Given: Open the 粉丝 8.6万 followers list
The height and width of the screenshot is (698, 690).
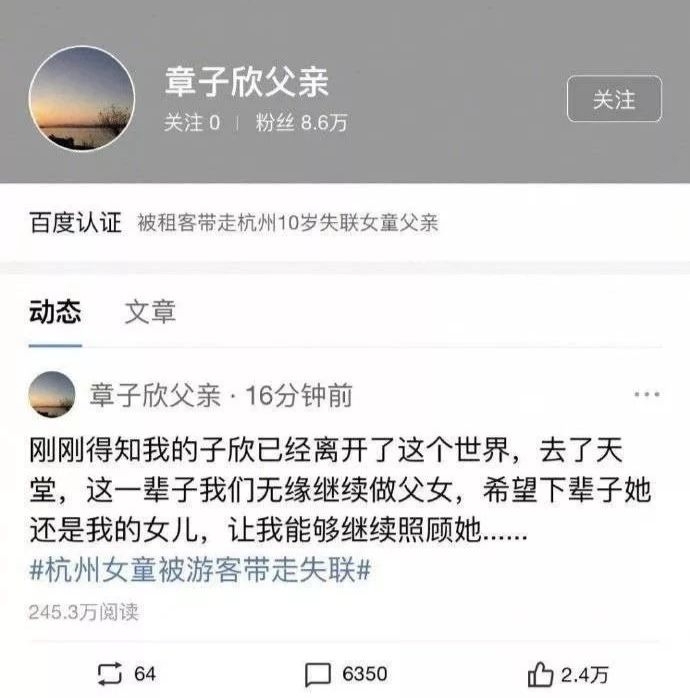Looking at the screenshot, I should [301, 123].
